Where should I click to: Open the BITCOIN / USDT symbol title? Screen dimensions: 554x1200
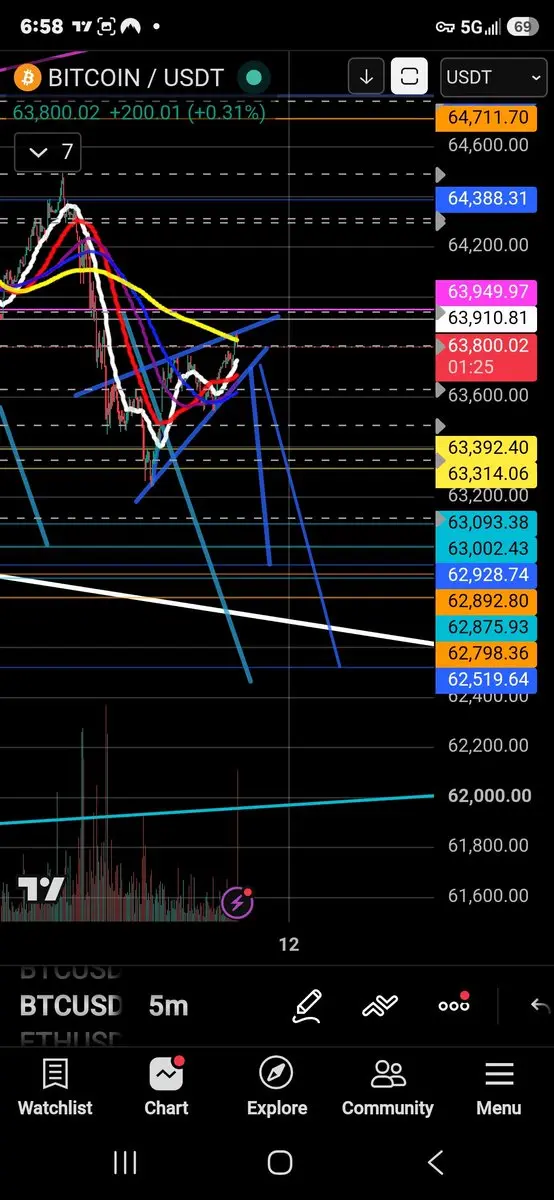click(x=135, y=77)
